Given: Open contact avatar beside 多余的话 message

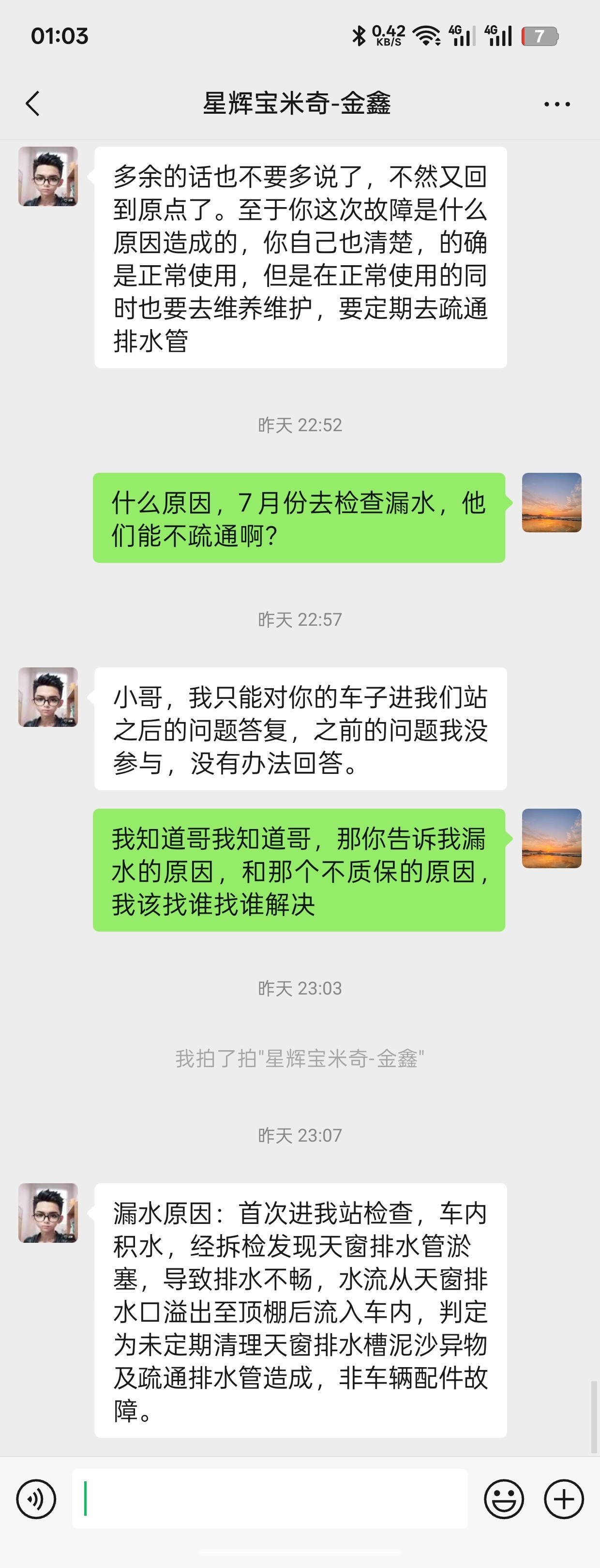Looking at the screenshot, I should pyautogui.click(x=48, y=176).
